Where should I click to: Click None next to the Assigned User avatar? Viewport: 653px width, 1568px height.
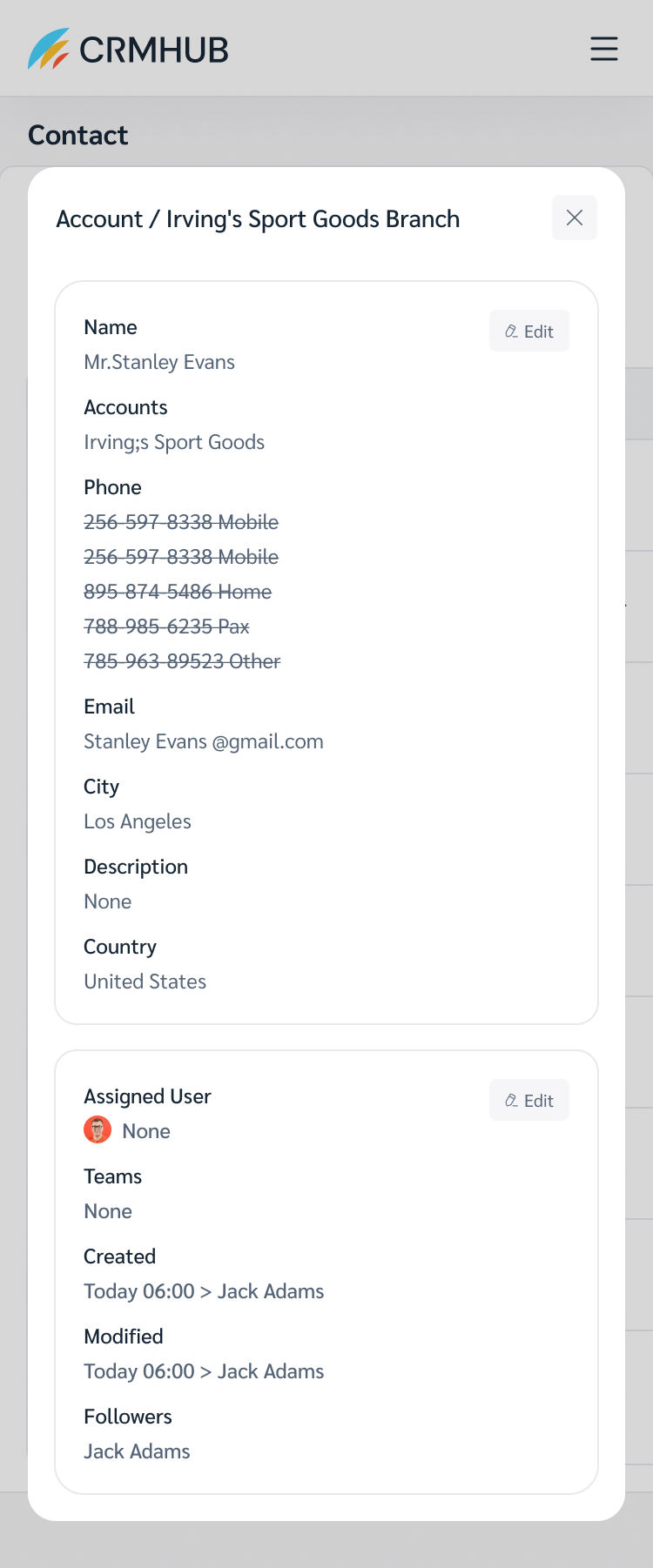pyautogui.click(x=145, y=1130)
